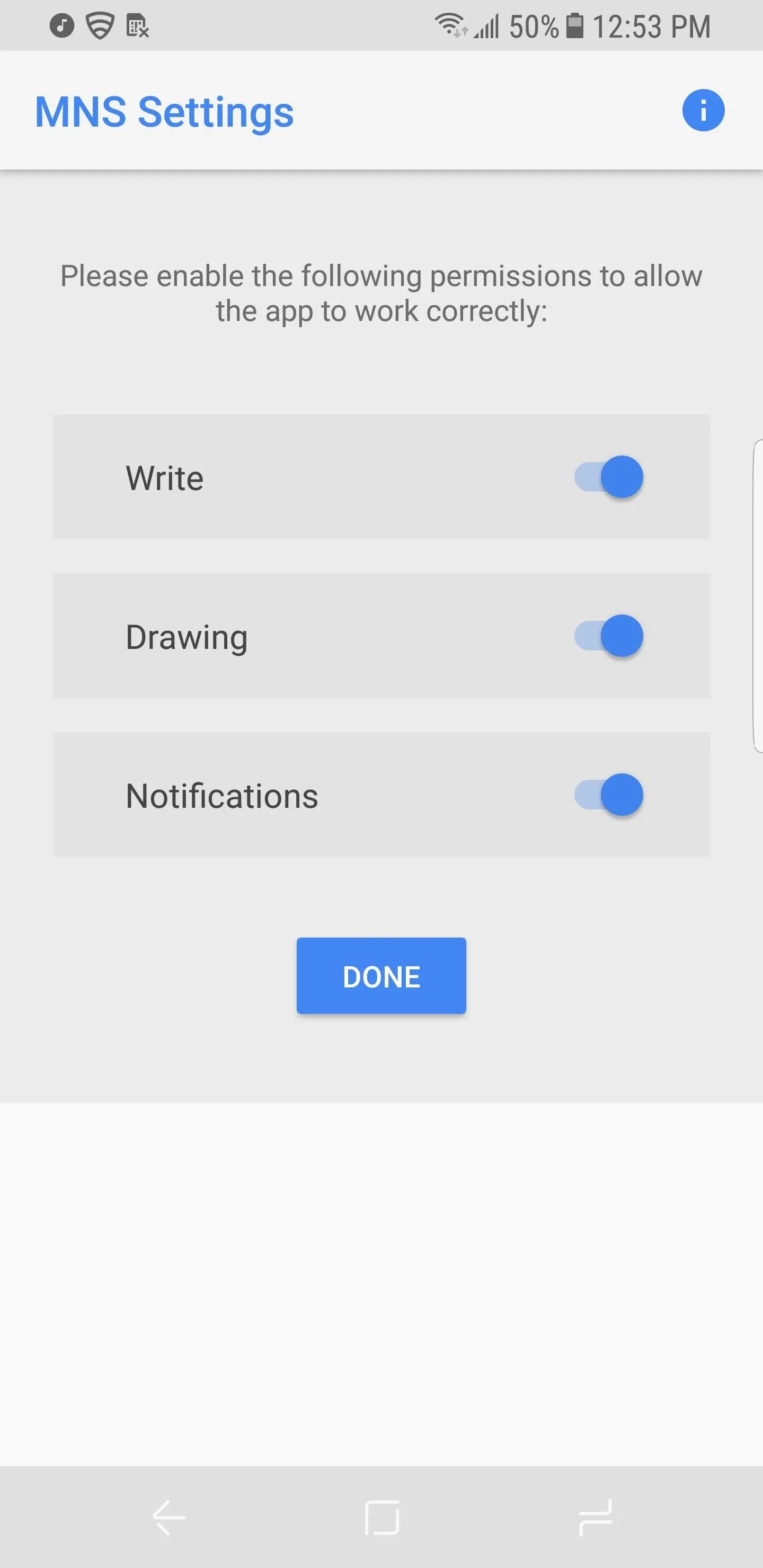Image resolution: width=763 pixels, height=1568 pixels.
Task: Go back using the navigation bar
Action: (168, 1518)
